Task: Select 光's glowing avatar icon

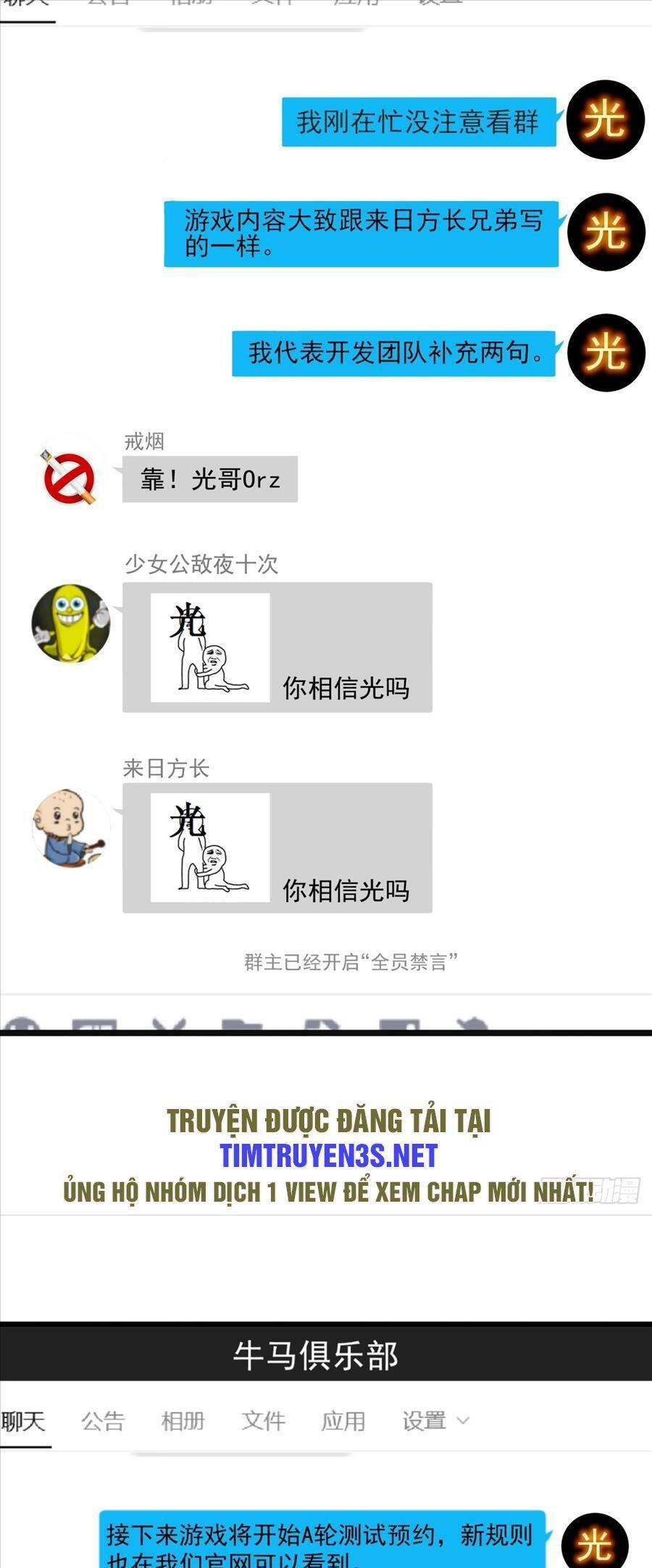Action: pos(606,119)
